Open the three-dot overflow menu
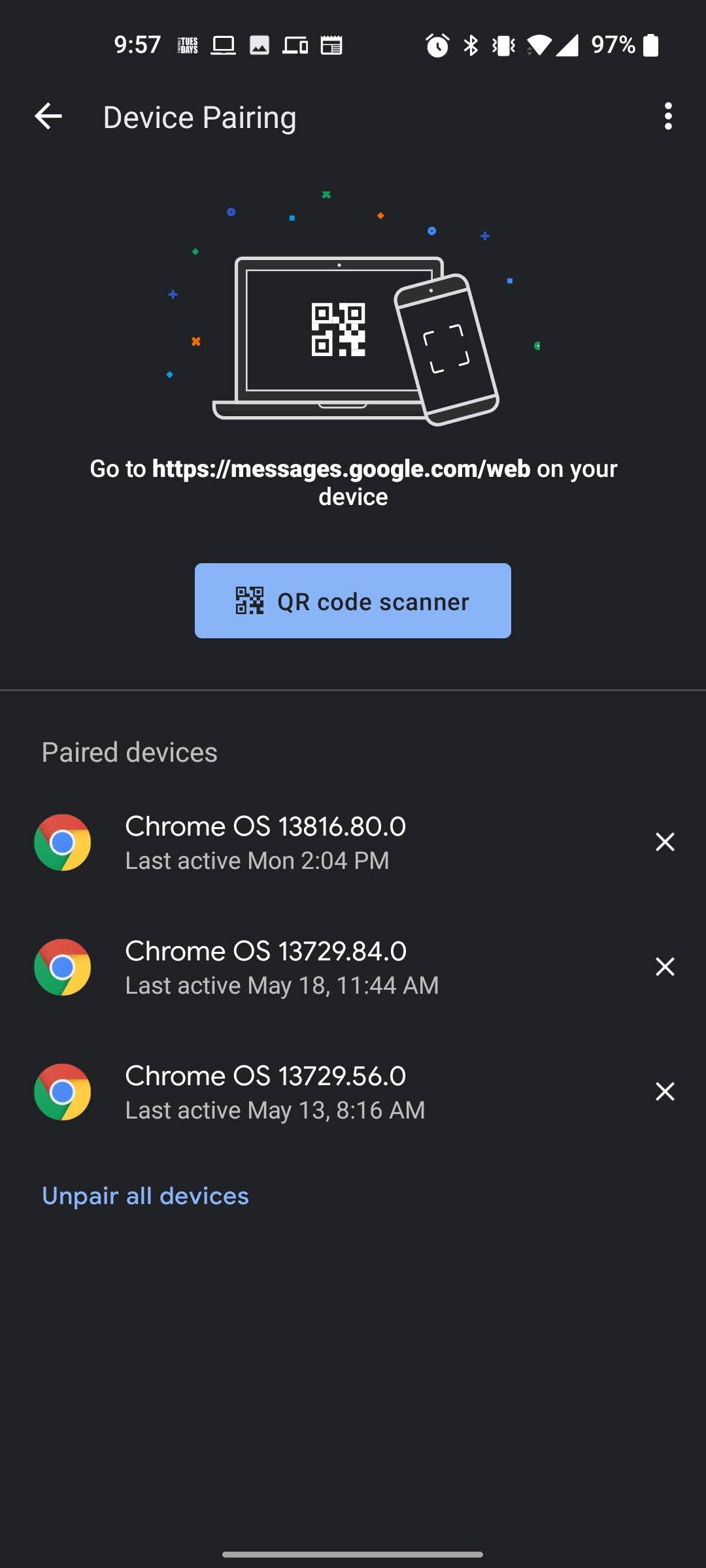This screenshot has height=1568, width=706. [668, 116]
